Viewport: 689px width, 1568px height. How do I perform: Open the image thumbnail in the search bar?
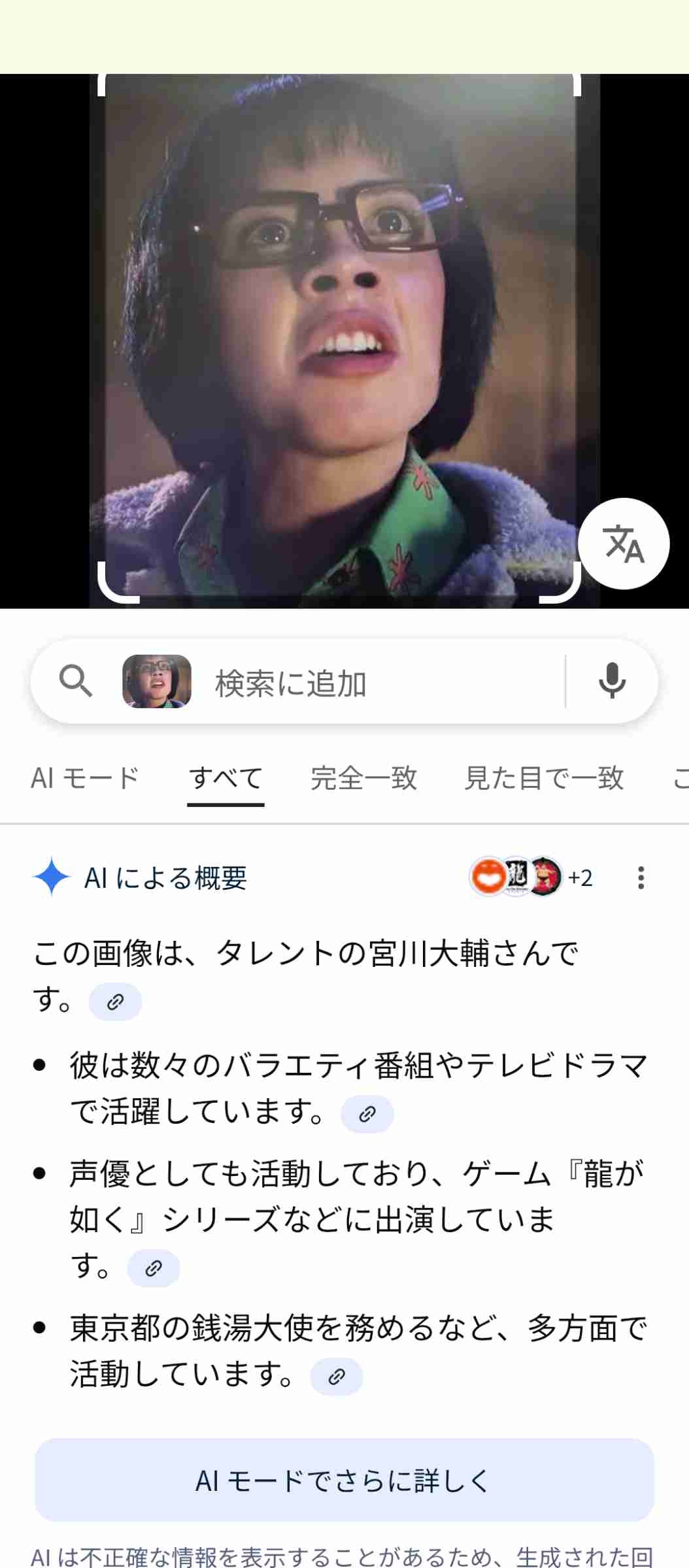tap(157, 681)
